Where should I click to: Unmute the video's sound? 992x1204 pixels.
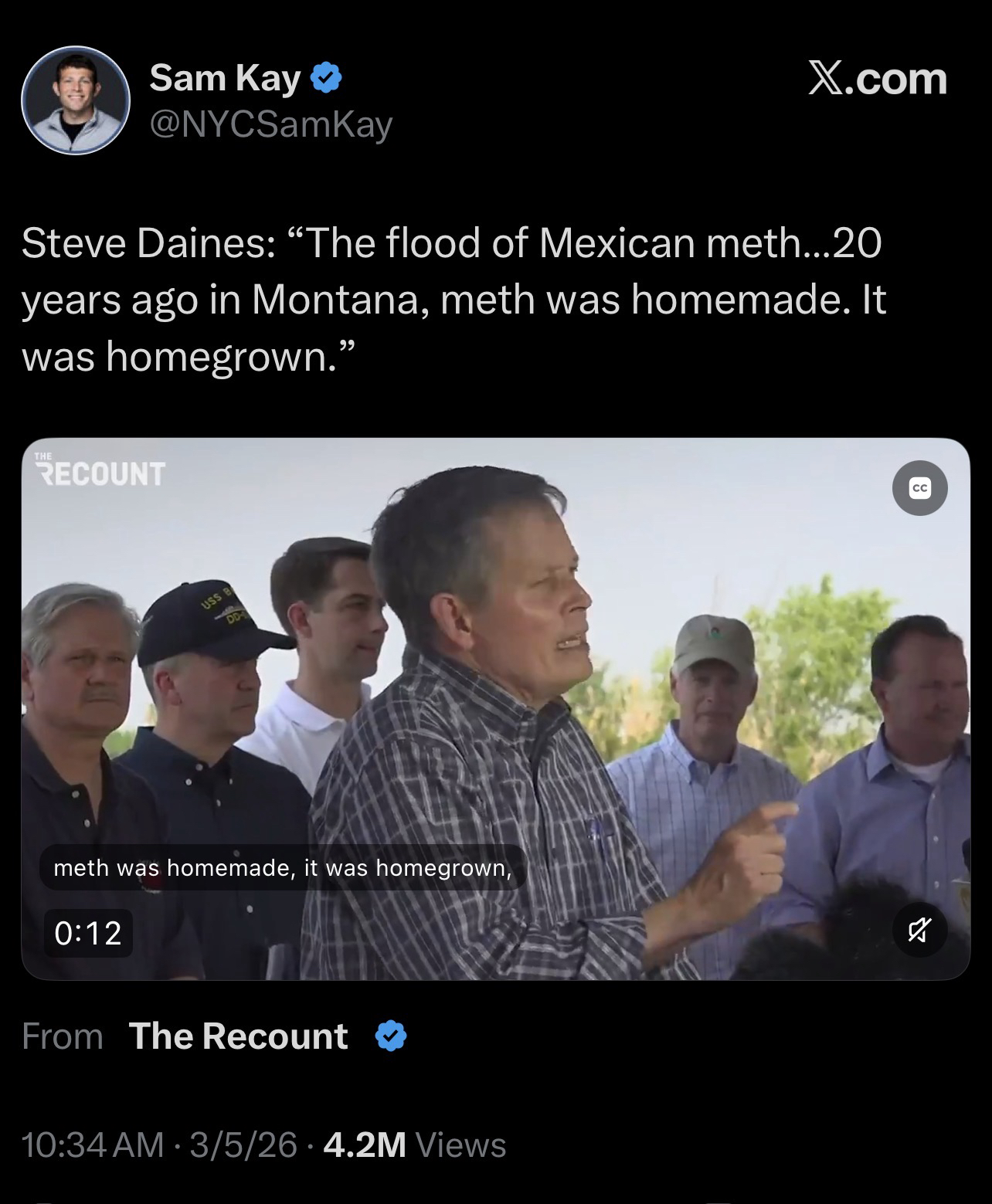(919, 932)
